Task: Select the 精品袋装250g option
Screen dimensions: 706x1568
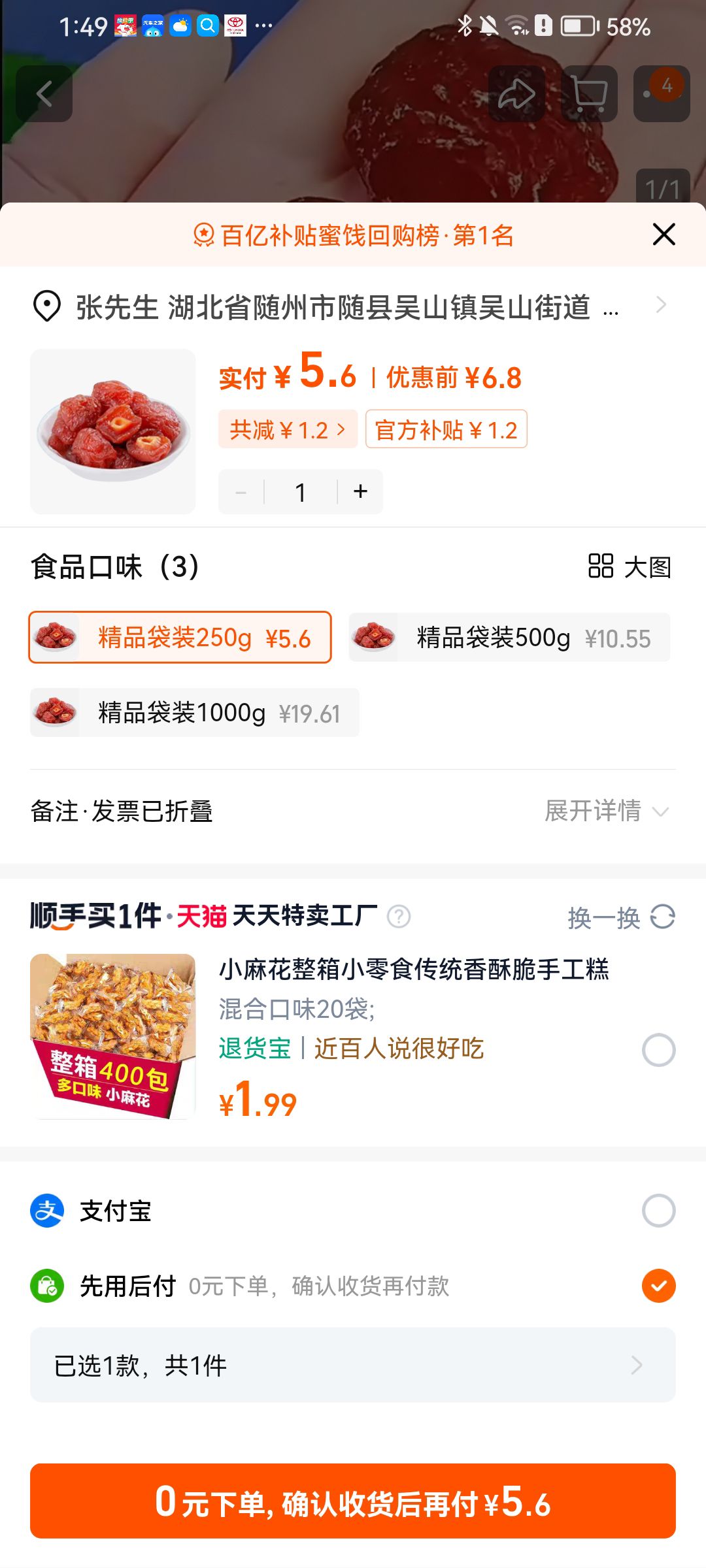Action: click(x=180, y=637)
